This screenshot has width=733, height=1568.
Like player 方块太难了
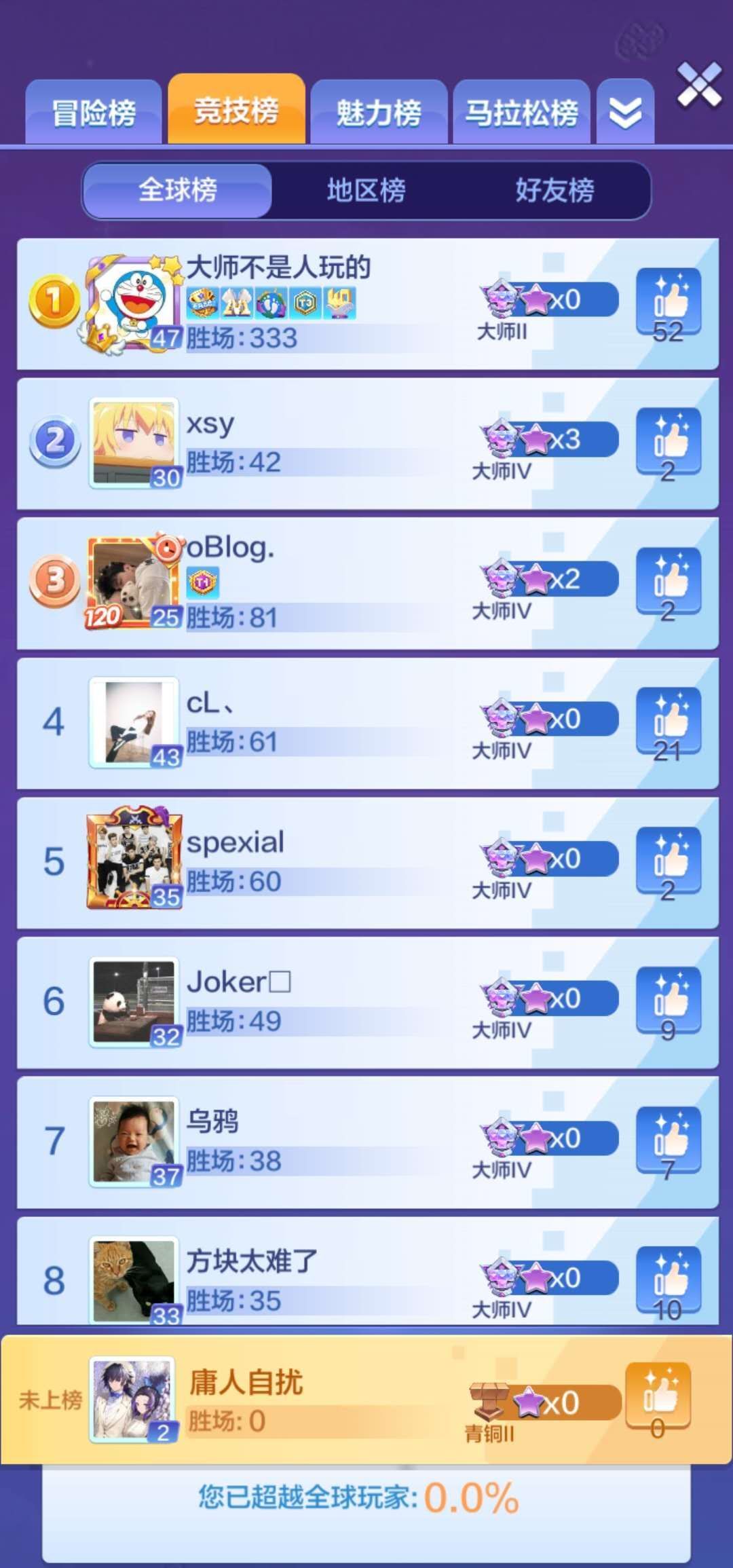668,1281
